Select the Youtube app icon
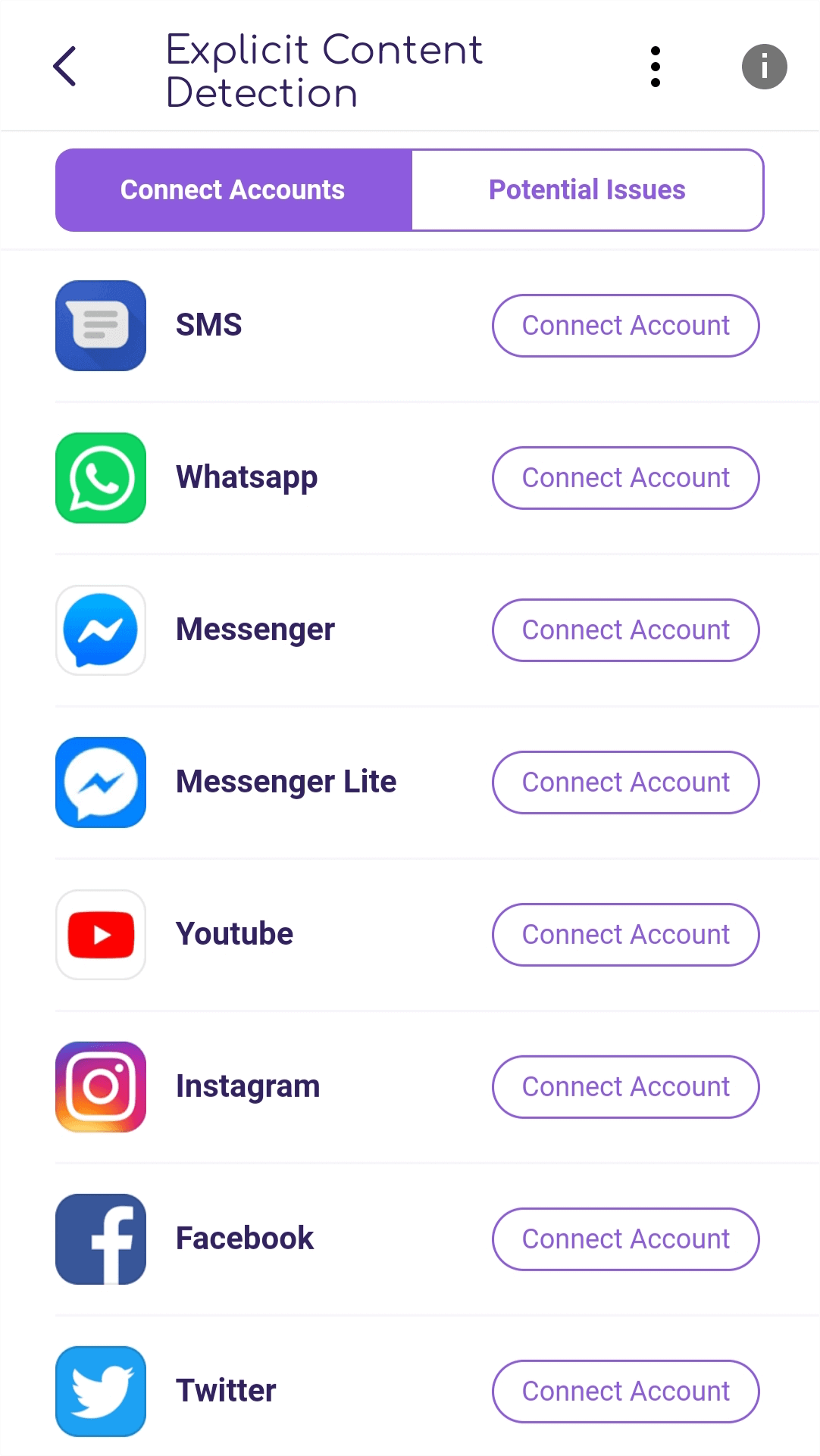The image size is (820, 1456). 100,935
